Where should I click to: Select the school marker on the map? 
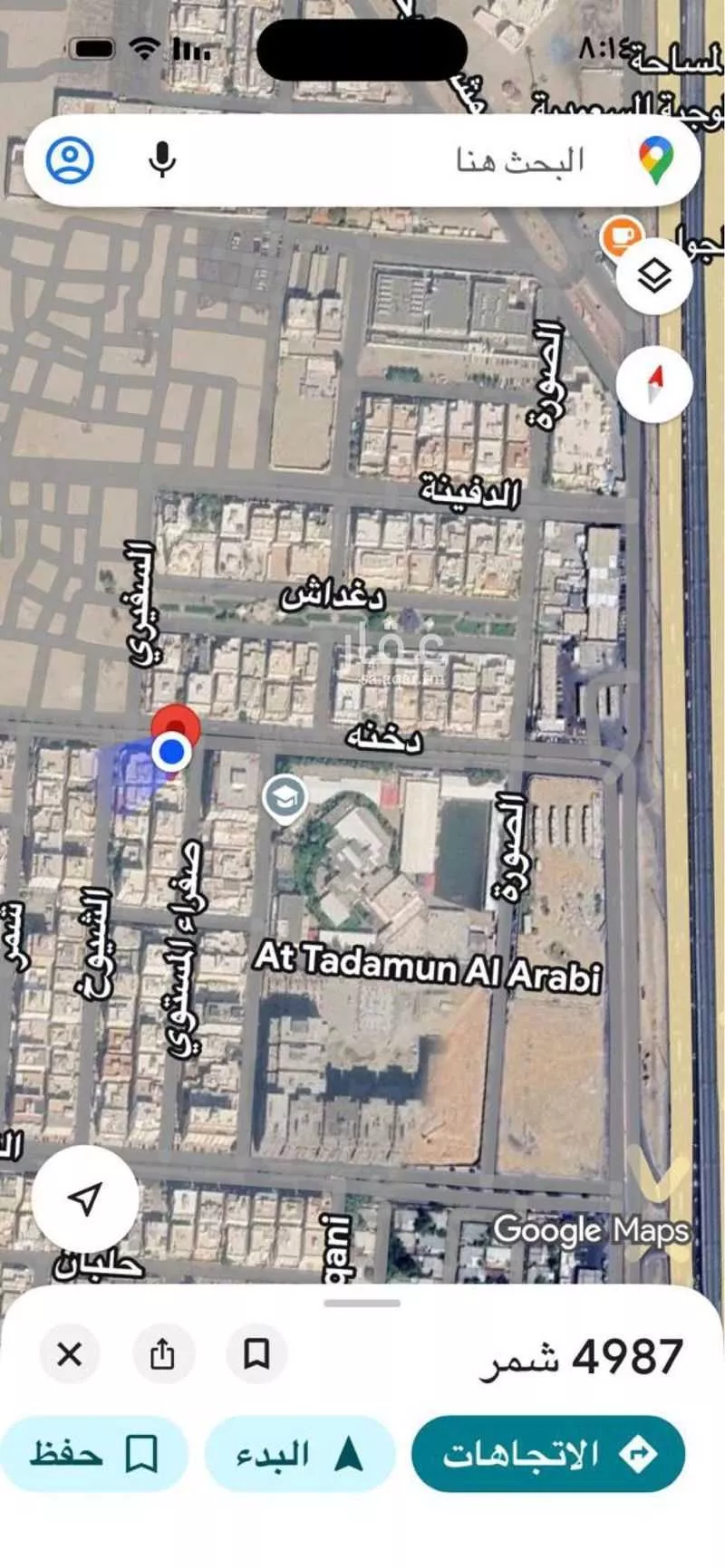click(285, 798)
